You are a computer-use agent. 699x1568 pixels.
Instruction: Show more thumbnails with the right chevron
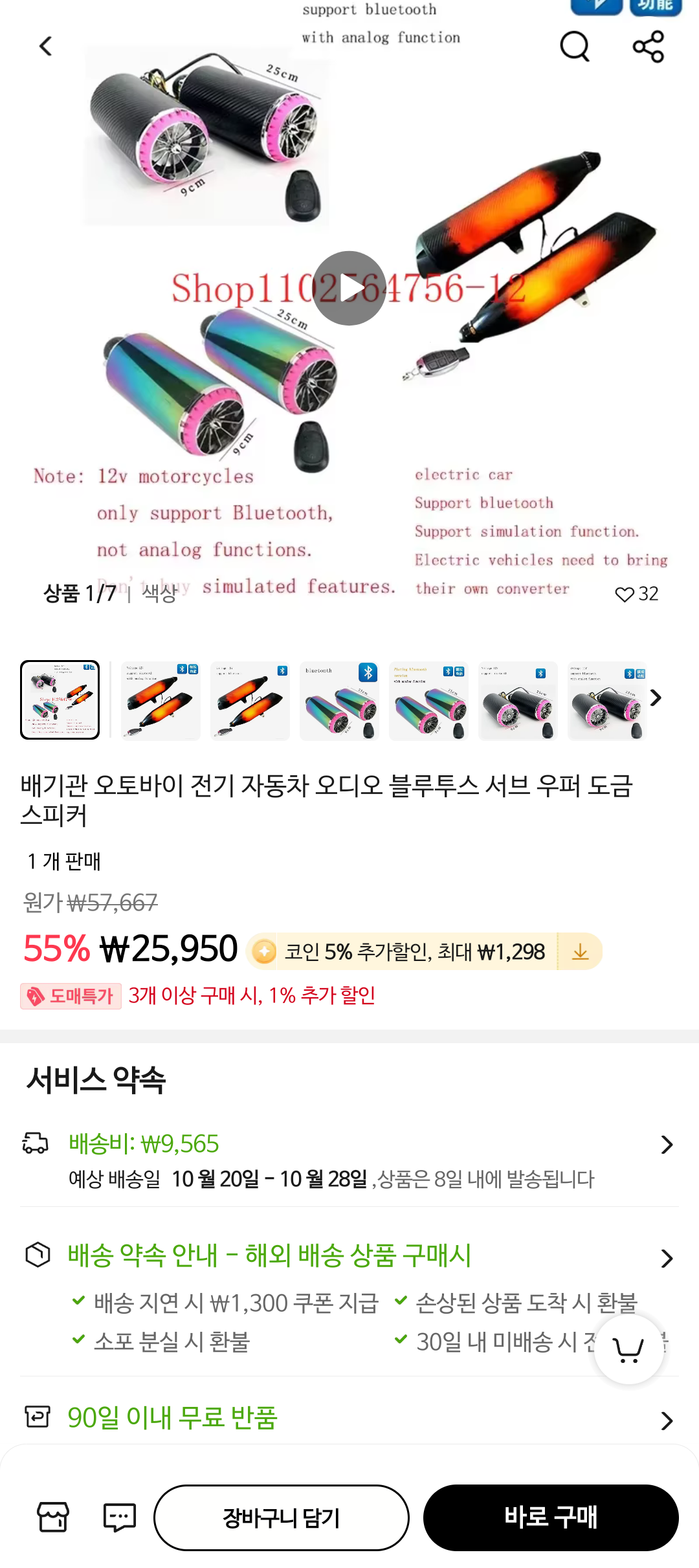(x=656, y=698)
